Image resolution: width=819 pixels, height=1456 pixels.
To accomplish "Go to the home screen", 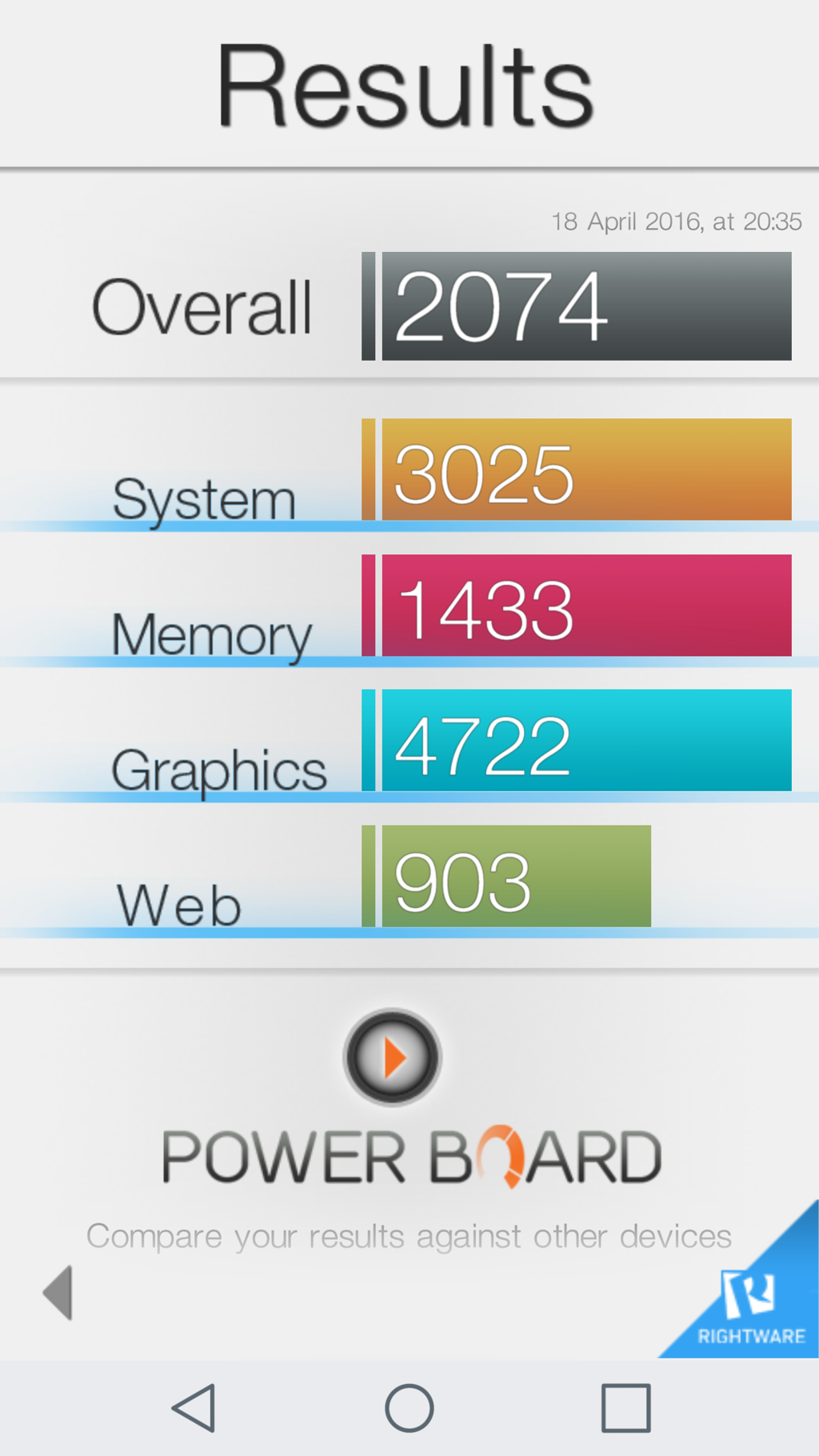I will tap(409, 1408).
